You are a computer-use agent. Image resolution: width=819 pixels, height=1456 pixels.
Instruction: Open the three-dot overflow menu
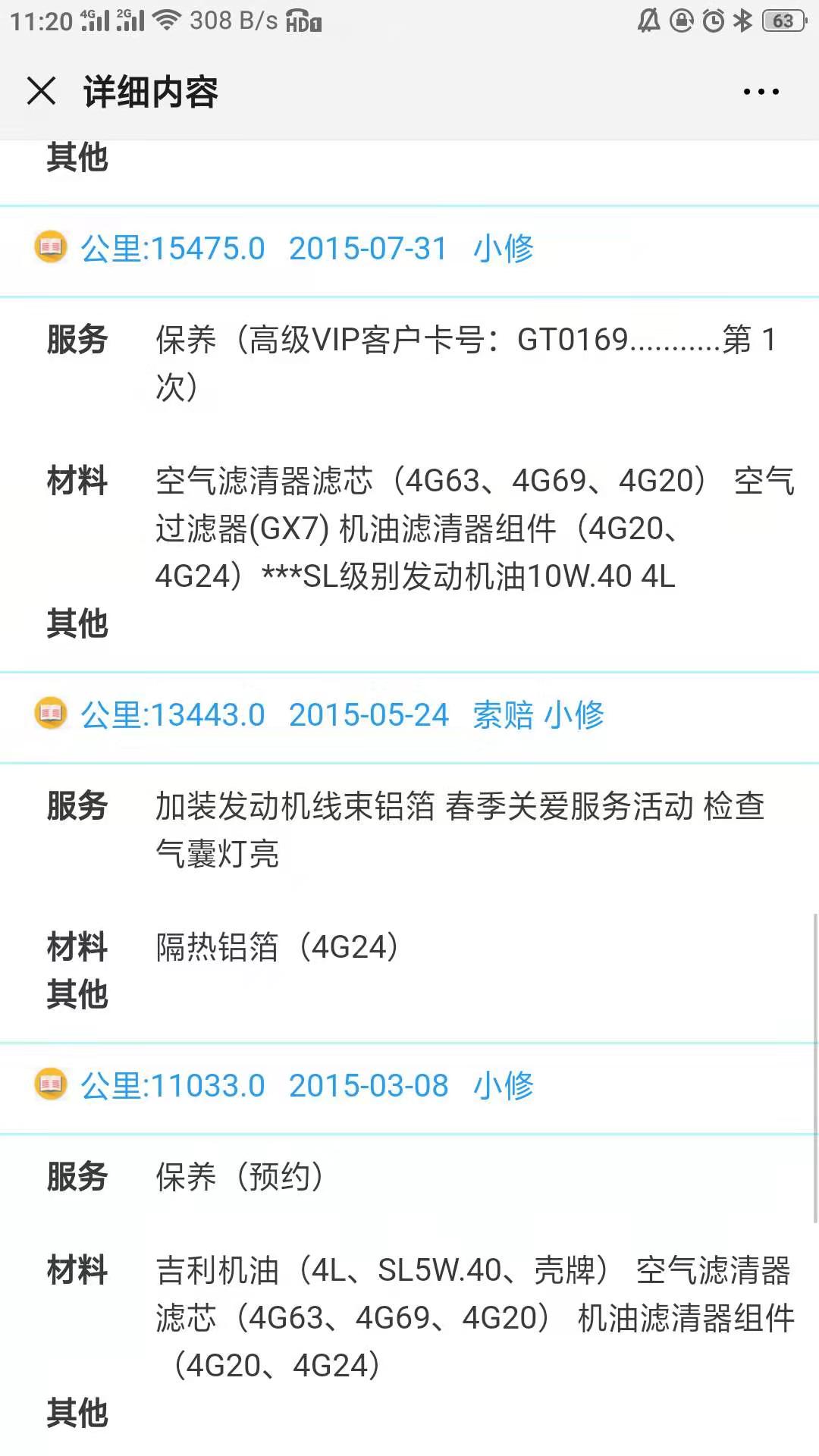761,92
